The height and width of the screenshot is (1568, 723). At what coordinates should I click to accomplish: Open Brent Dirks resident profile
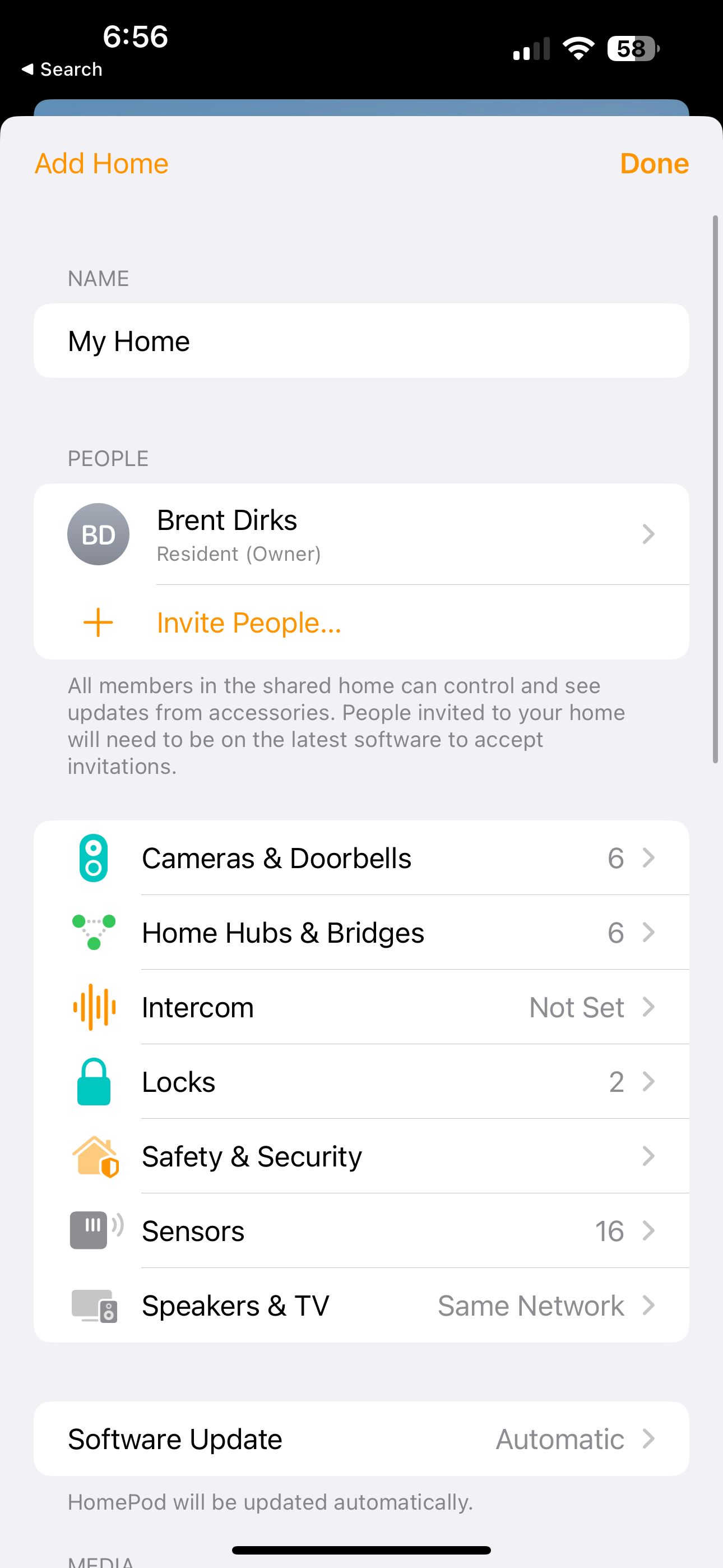360,534
